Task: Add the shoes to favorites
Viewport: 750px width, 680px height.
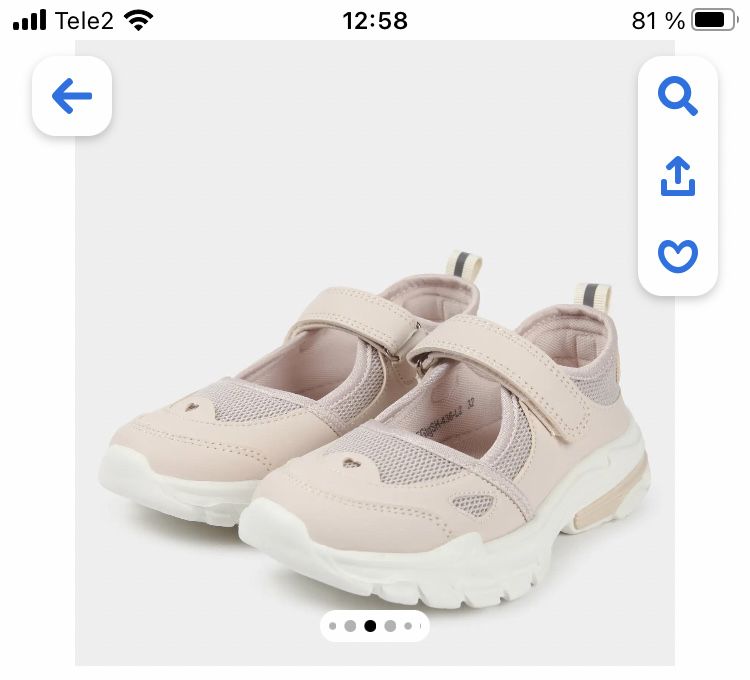Action: click(x=677, y=255)
